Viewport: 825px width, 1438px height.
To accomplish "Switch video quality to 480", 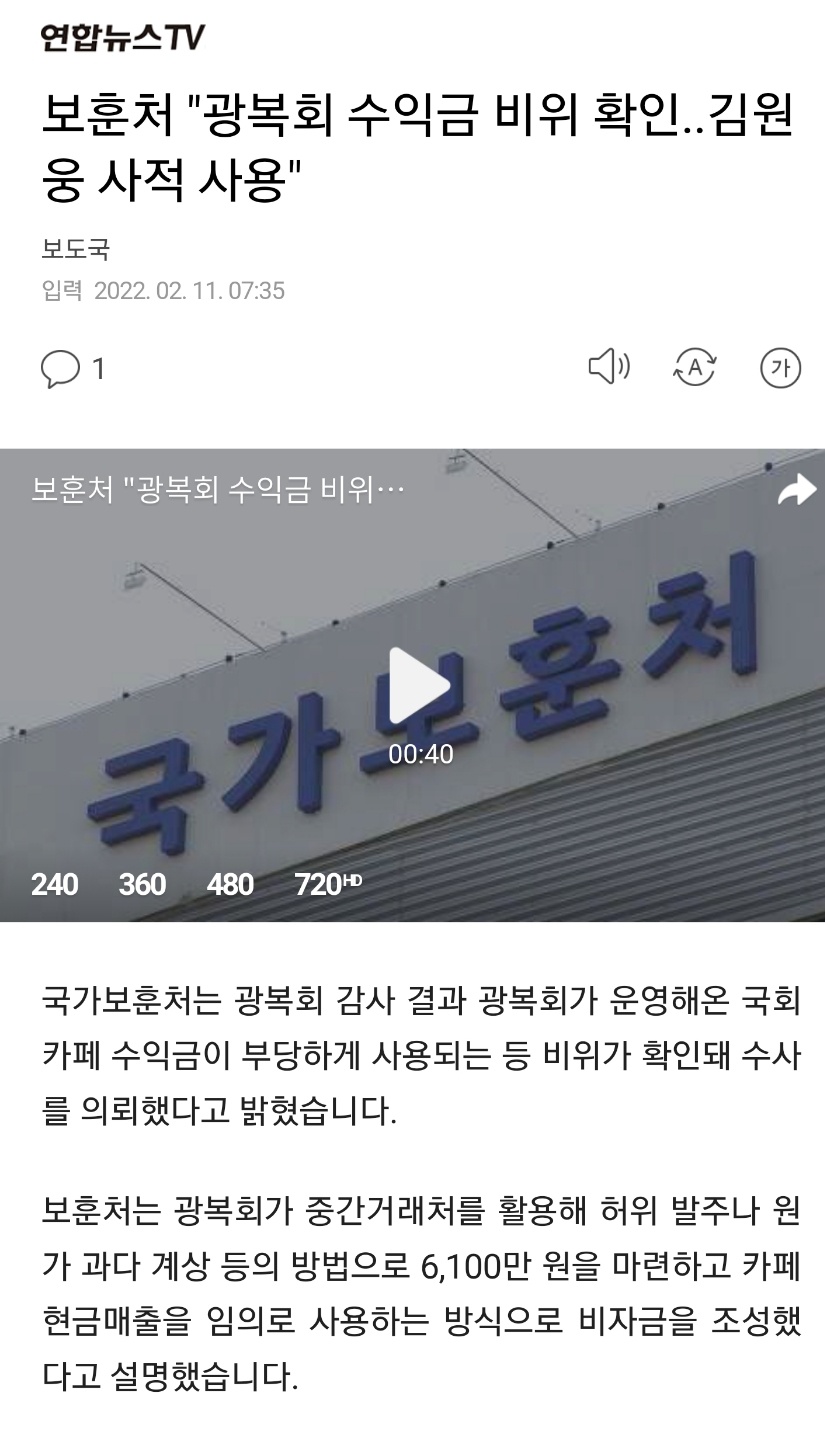I will (x=230, y=884).
